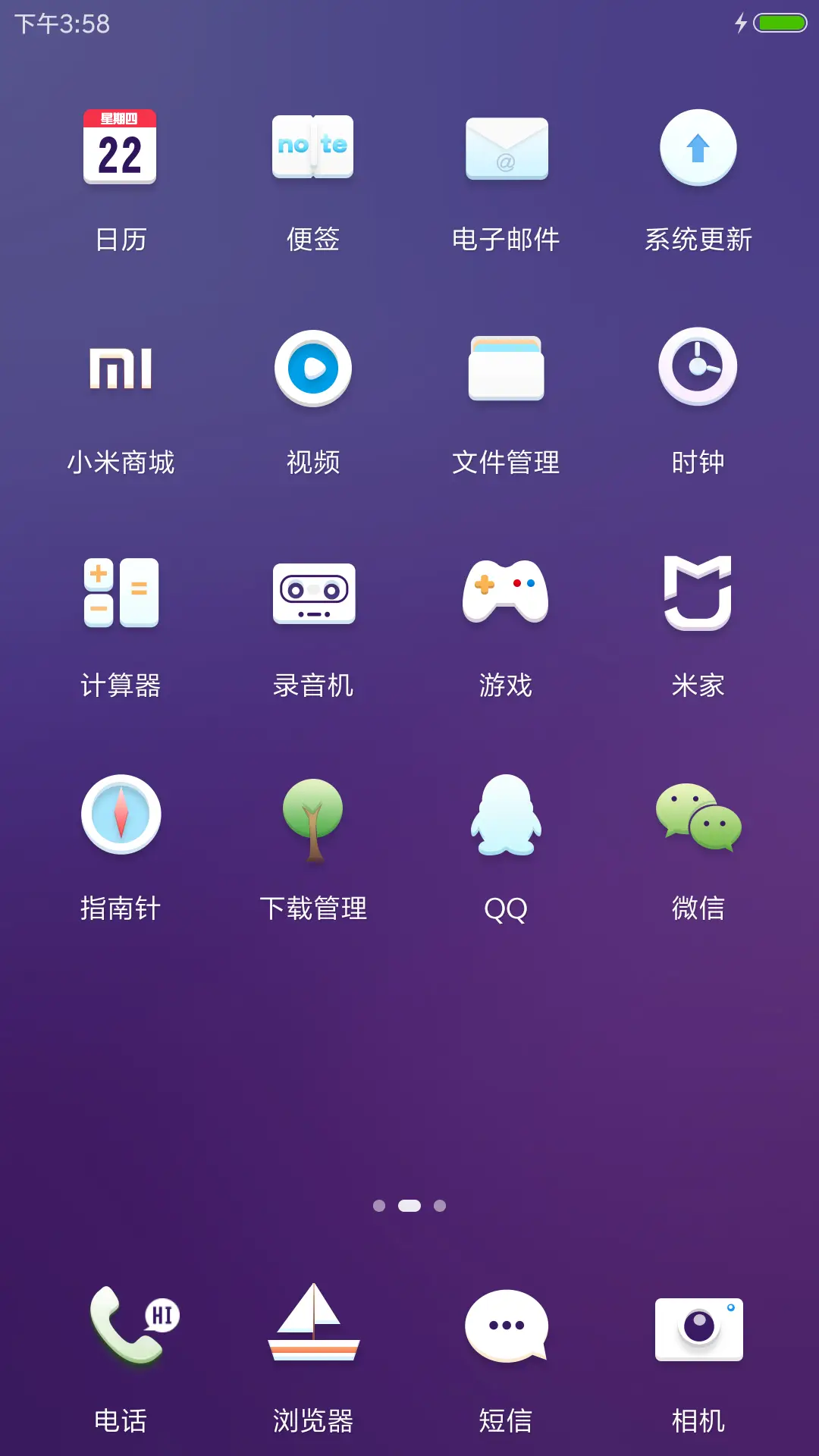Open the Games app

(x=506, y=594)
